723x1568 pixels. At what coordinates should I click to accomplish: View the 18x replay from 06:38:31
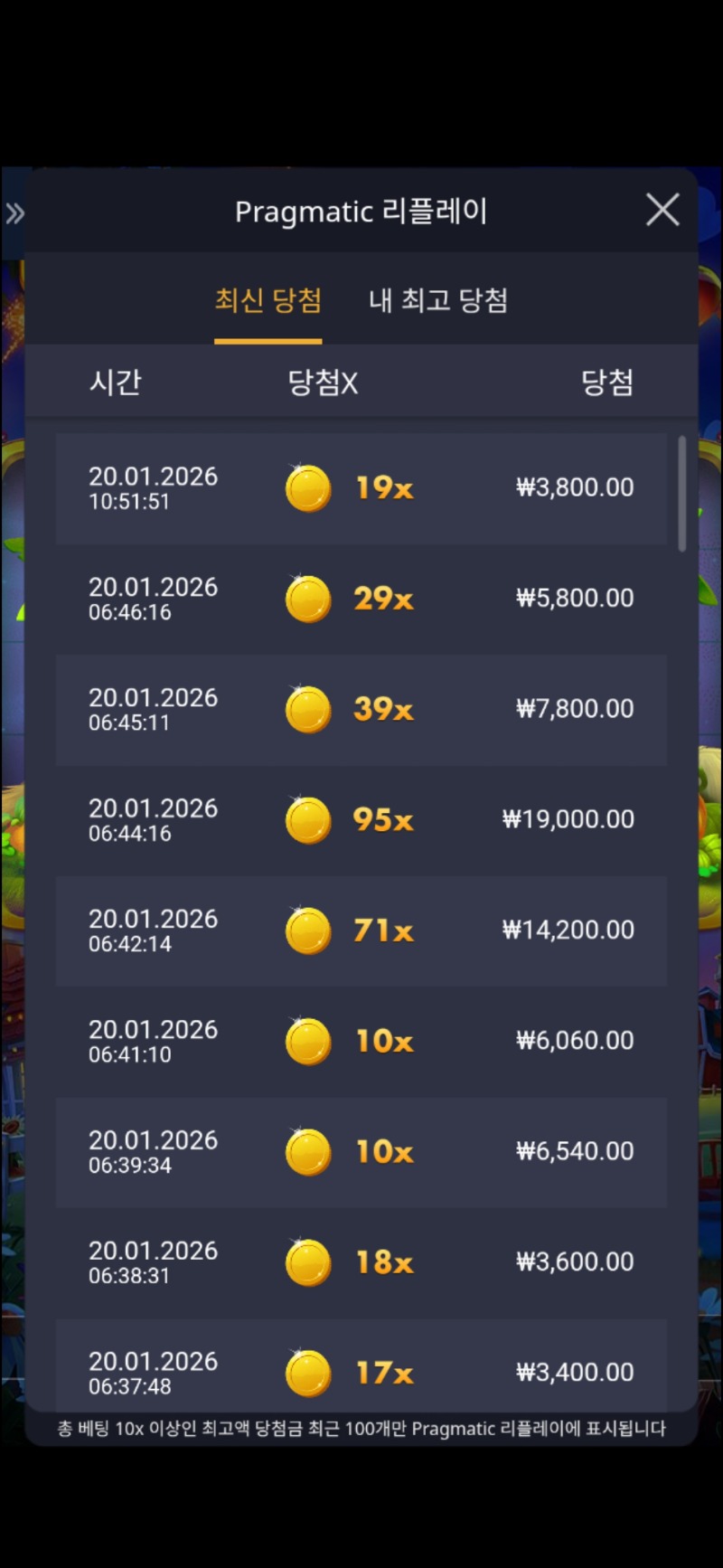click(x=361, y=1261)
